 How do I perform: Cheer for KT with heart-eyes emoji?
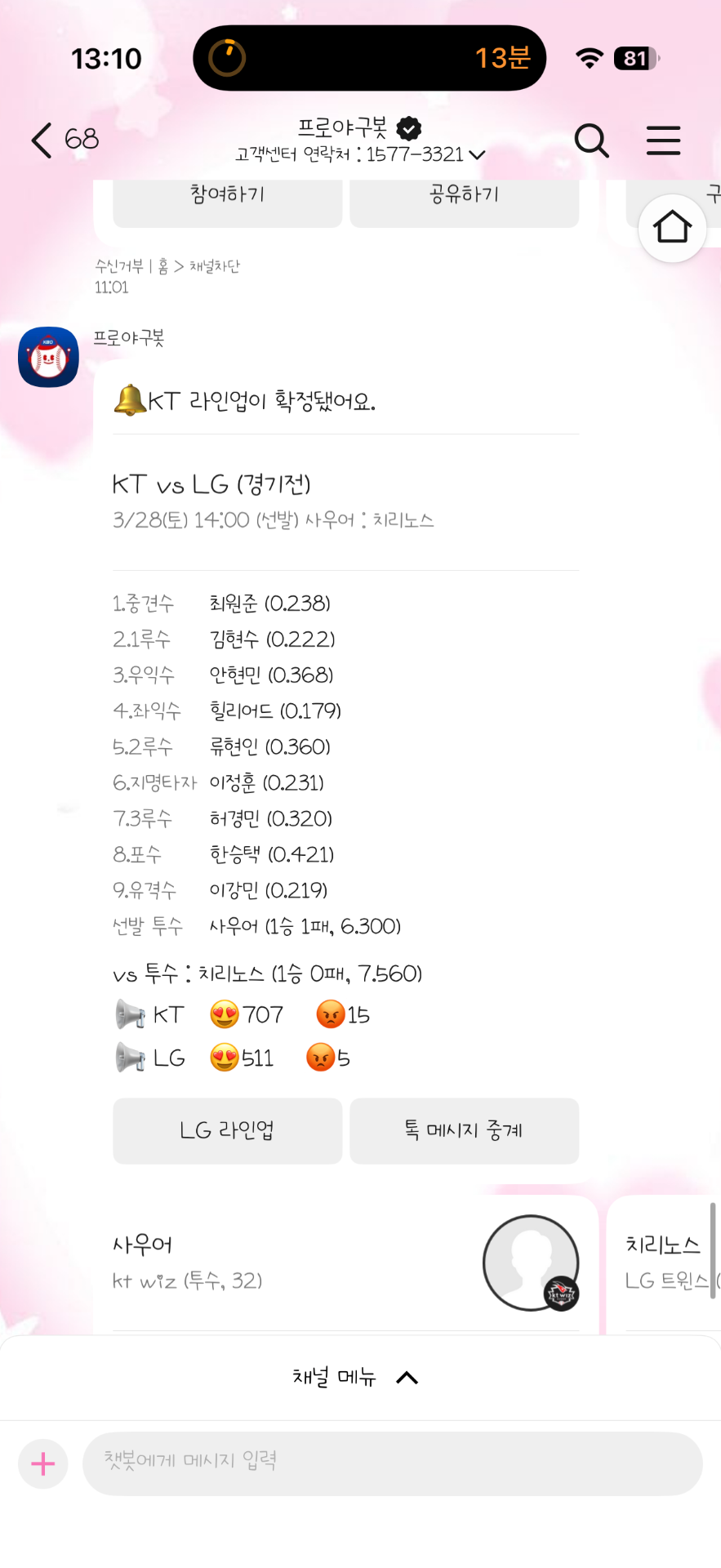[225, 1015]
